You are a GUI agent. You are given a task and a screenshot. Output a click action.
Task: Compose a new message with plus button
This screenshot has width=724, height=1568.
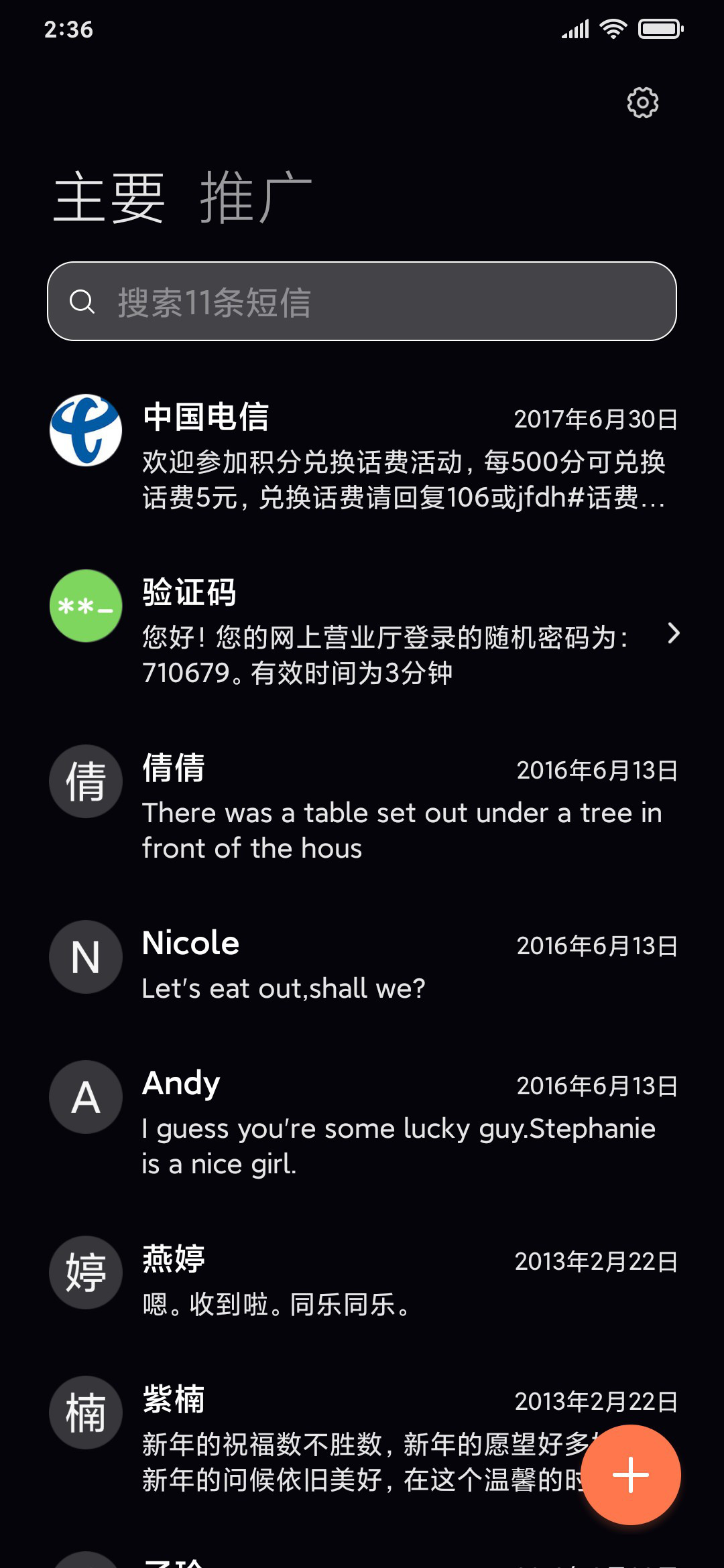[x=631, y=1475]
